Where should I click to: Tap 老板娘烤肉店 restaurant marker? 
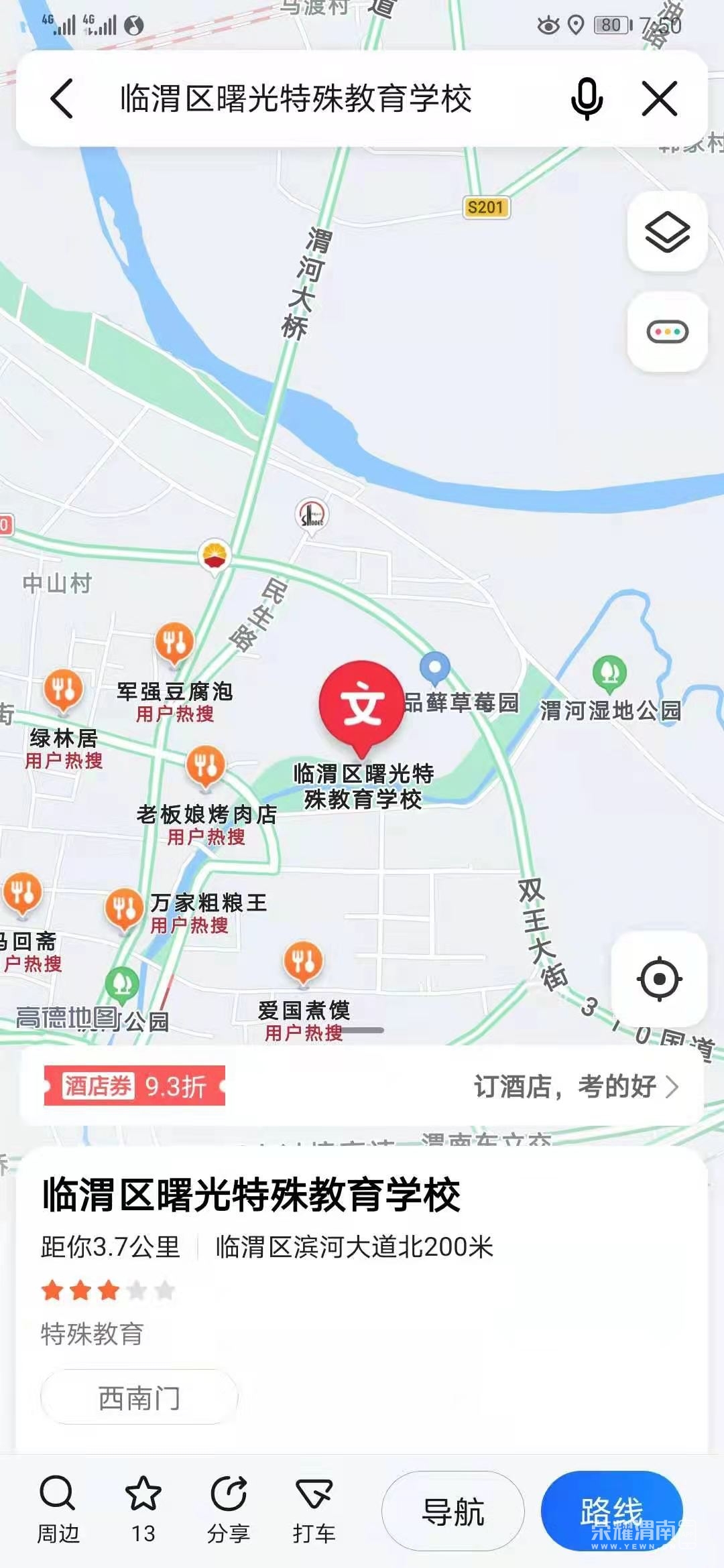click(205, 767)
